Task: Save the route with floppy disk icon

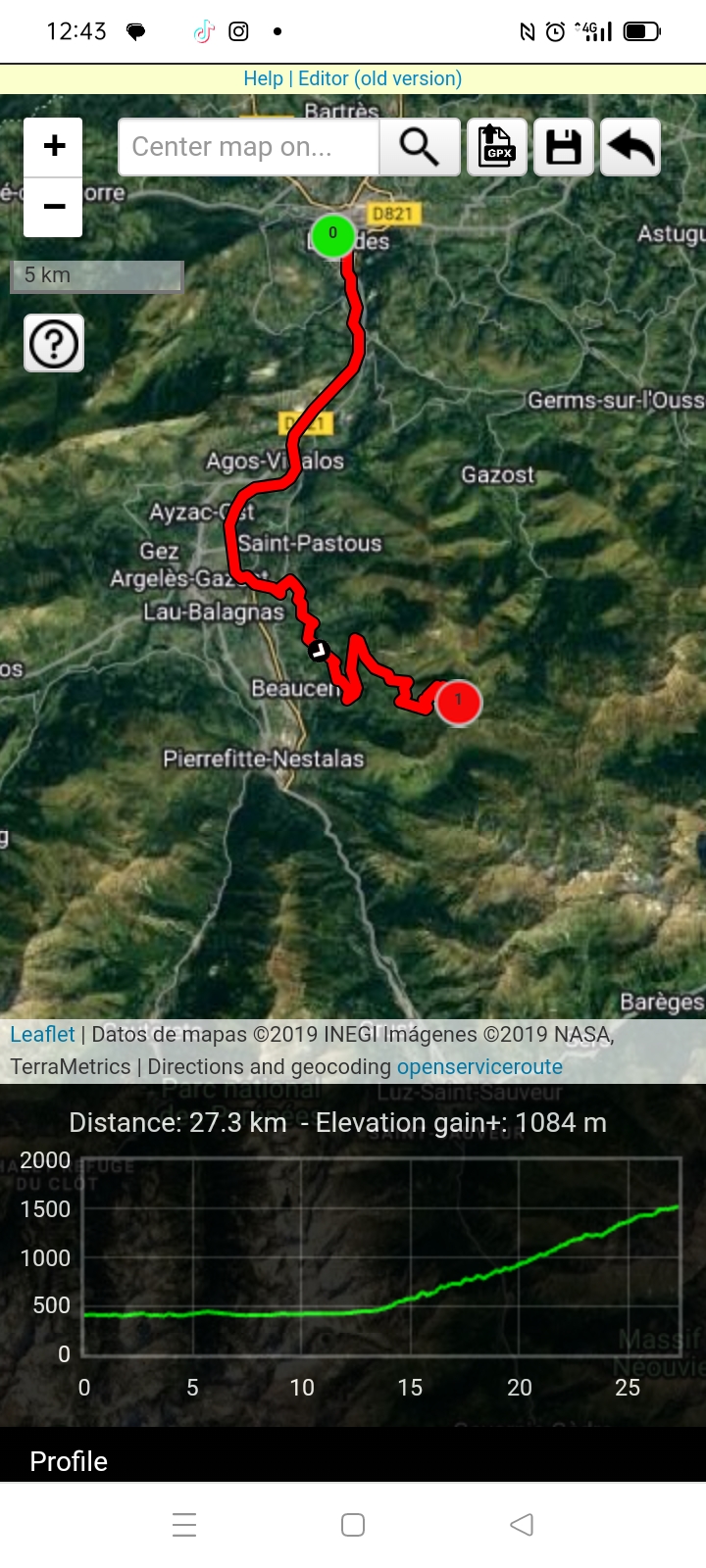Action: click(564, 147)
